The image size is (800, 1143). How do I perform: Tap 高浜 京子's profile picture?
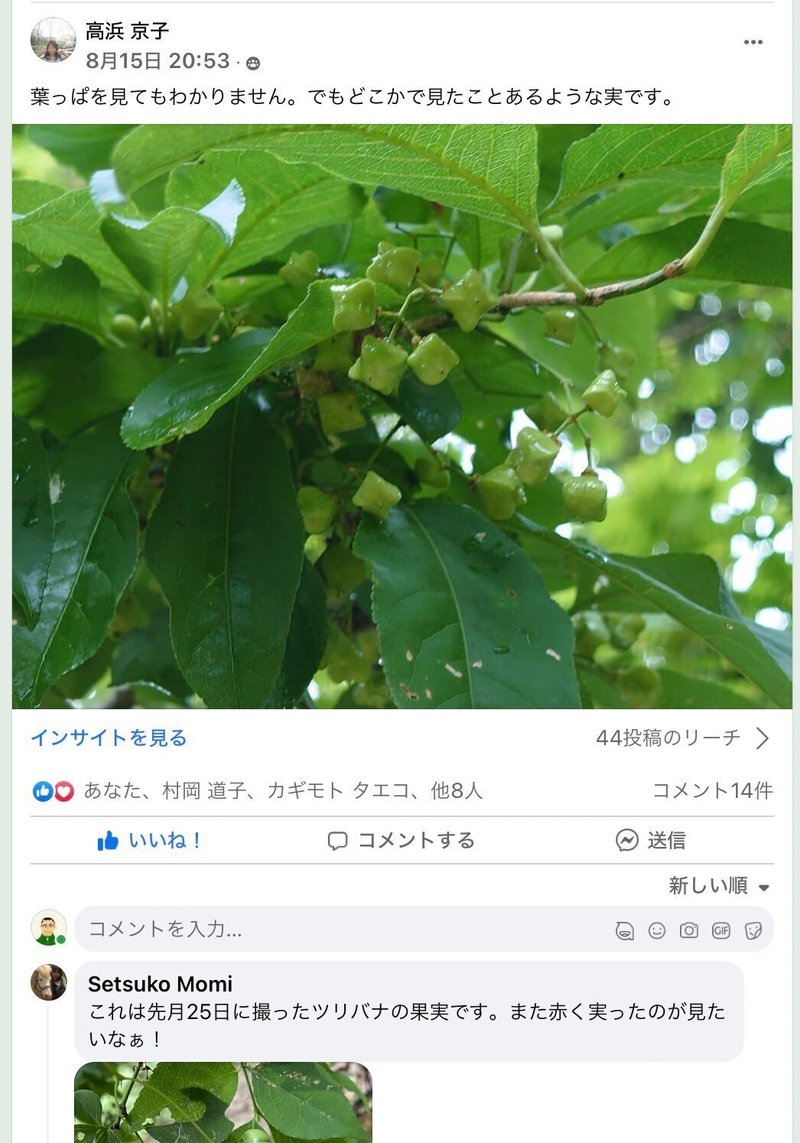click(52, 40)
